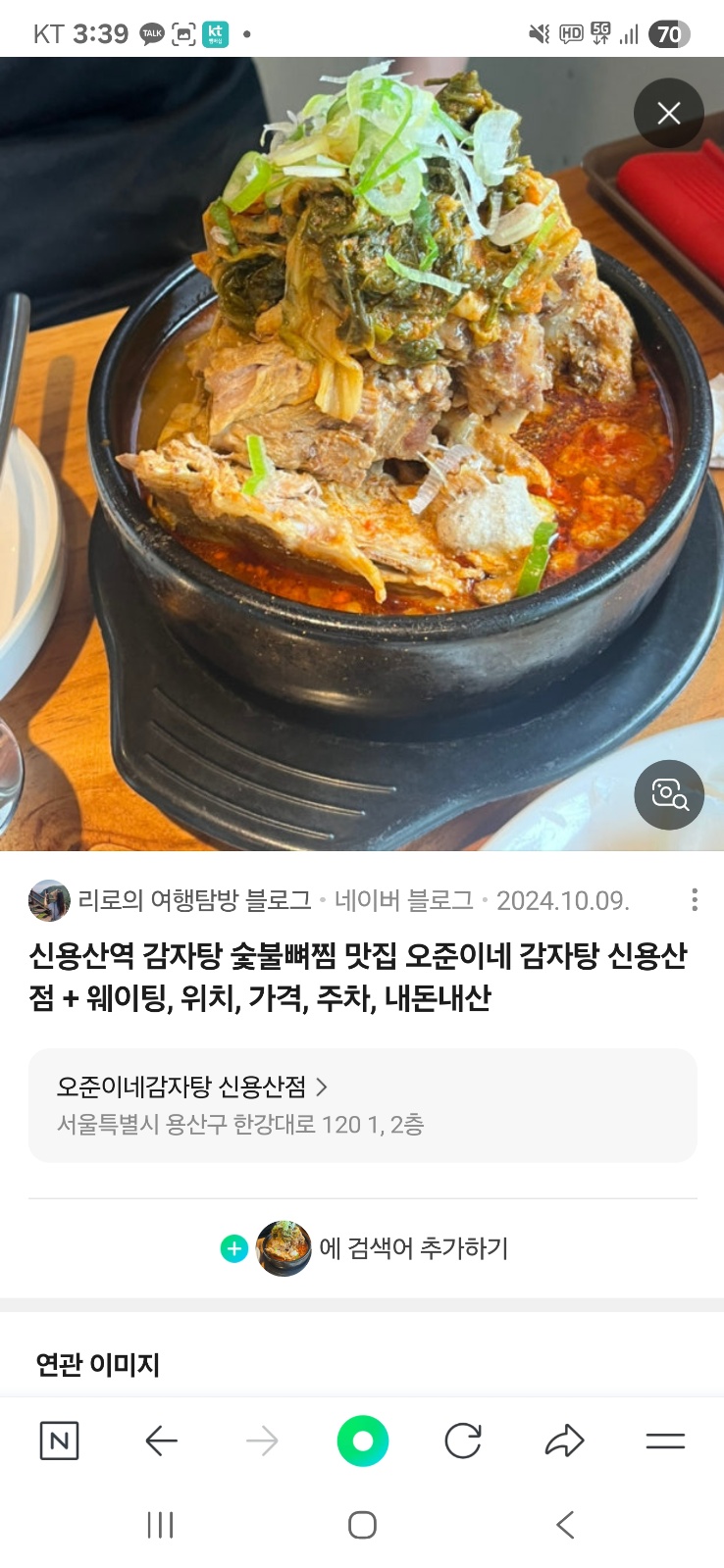This screenshot has height=1568, width=724.
Task: Tap the disabled forward arrow in the toolbar
Action: 261,1442
